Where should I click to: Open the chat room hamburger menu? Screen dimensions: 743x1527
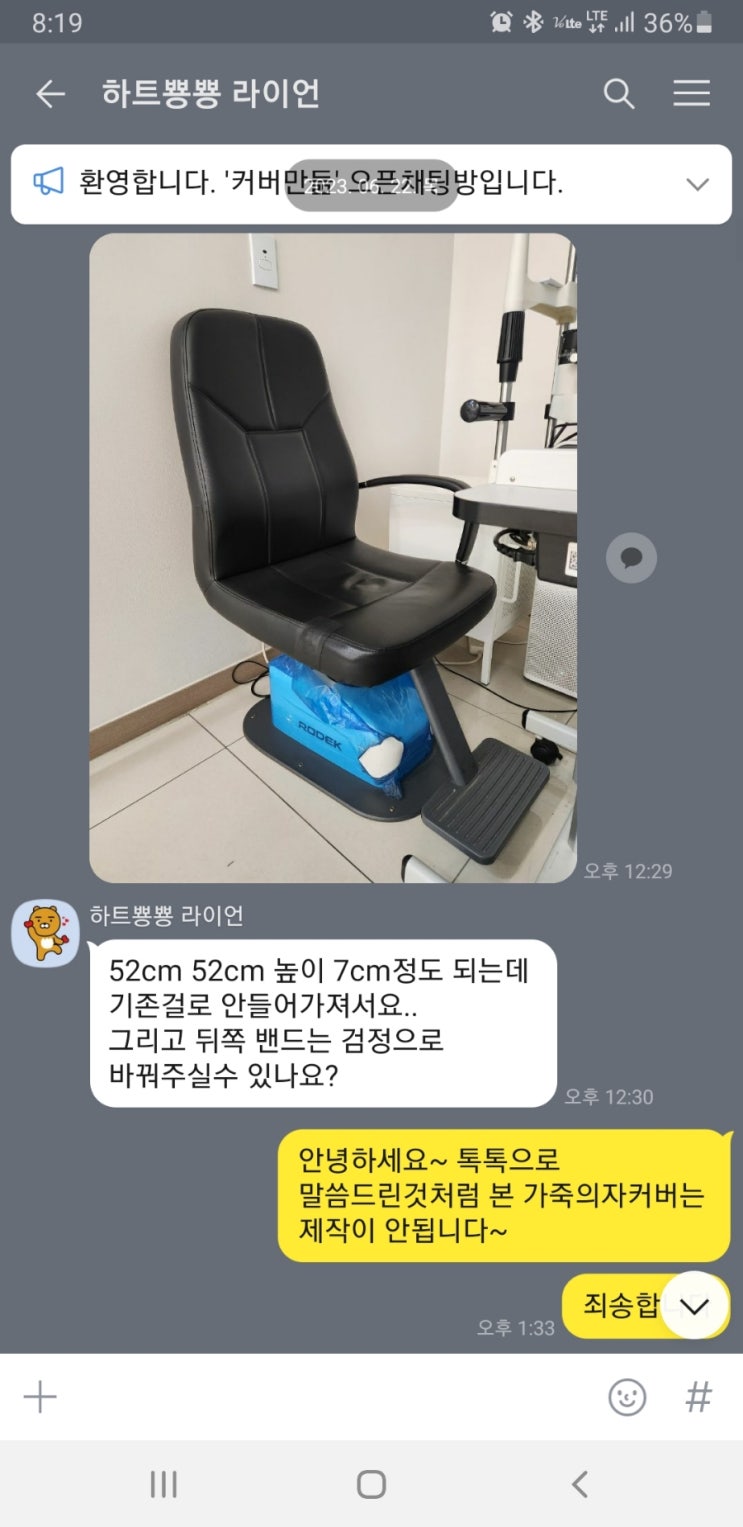coord(691,94)
